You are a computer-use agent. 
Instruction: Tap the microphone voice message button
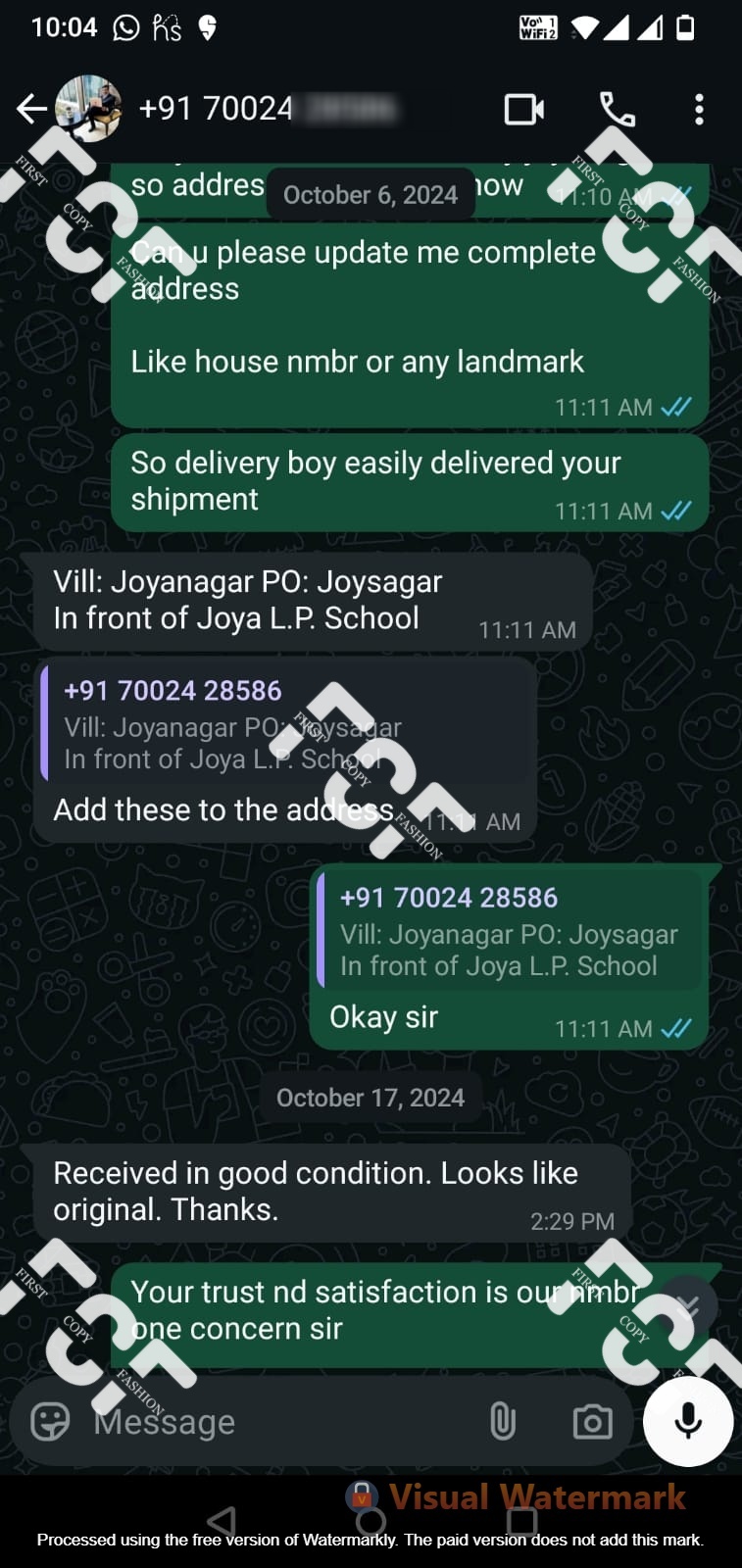(688, 1421)
